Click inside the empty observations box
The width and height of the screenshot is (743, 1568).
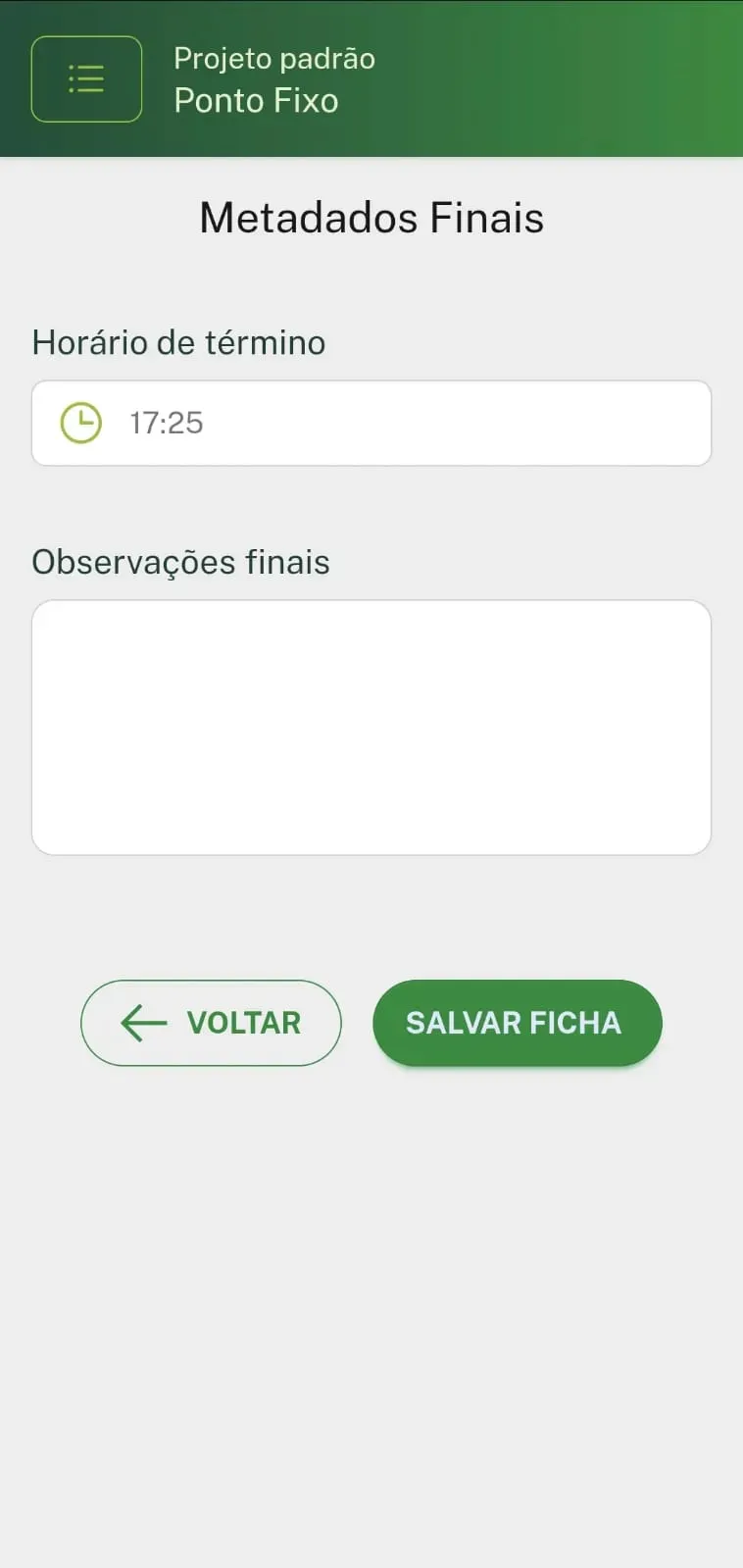pyautogui.click(x=371, y=727)
